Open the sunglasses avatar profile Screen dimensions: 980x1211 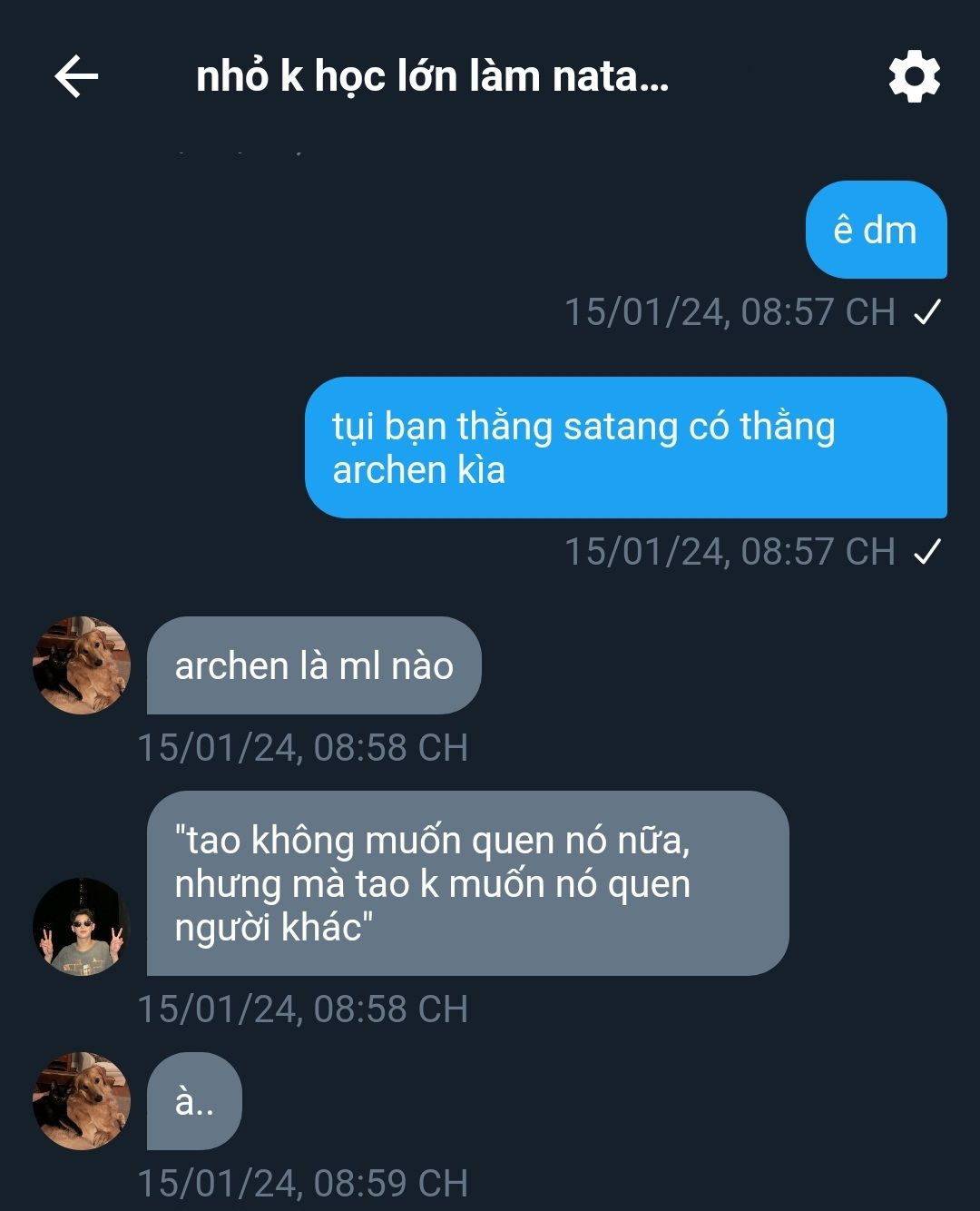tap(82, 927)
